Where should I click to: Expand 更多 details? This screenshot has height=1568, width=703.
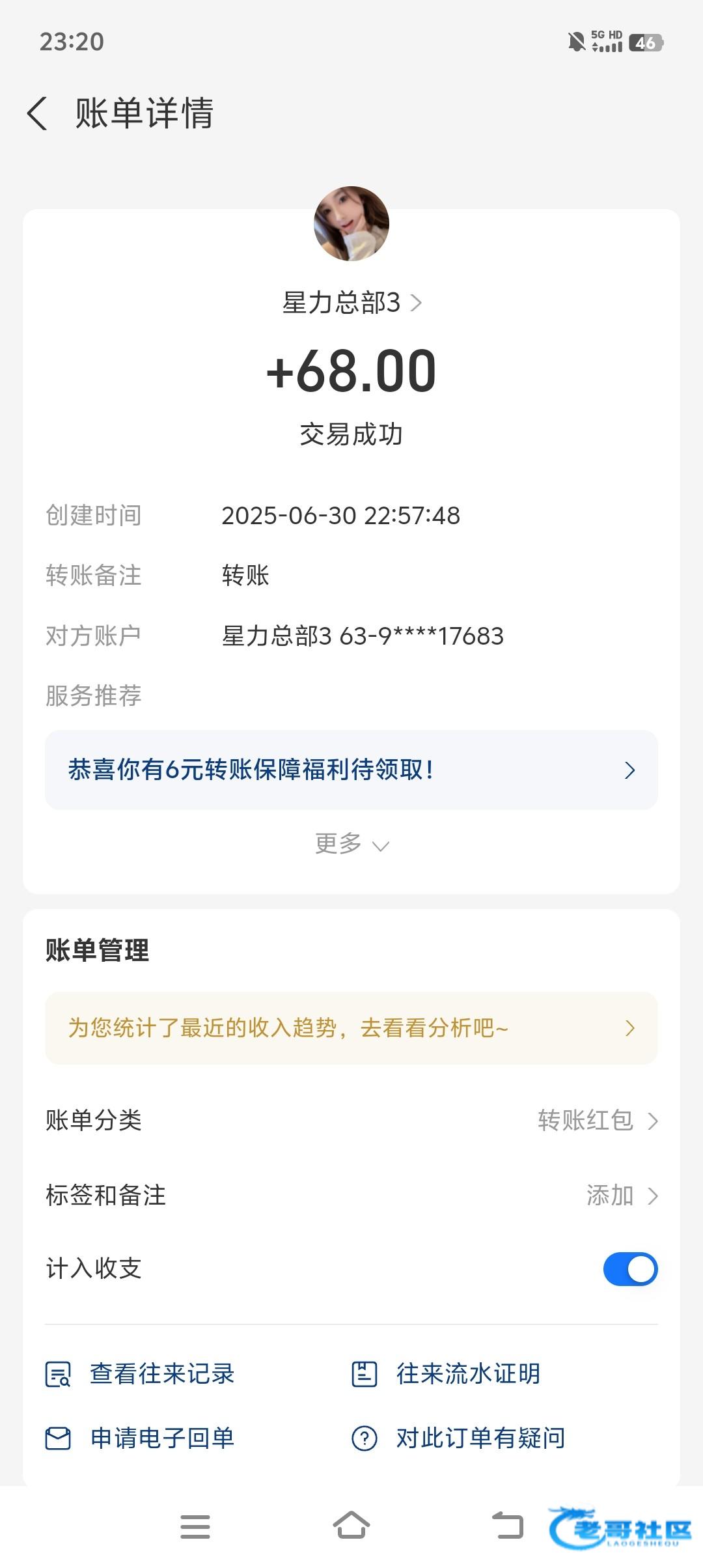pos(351,844)
